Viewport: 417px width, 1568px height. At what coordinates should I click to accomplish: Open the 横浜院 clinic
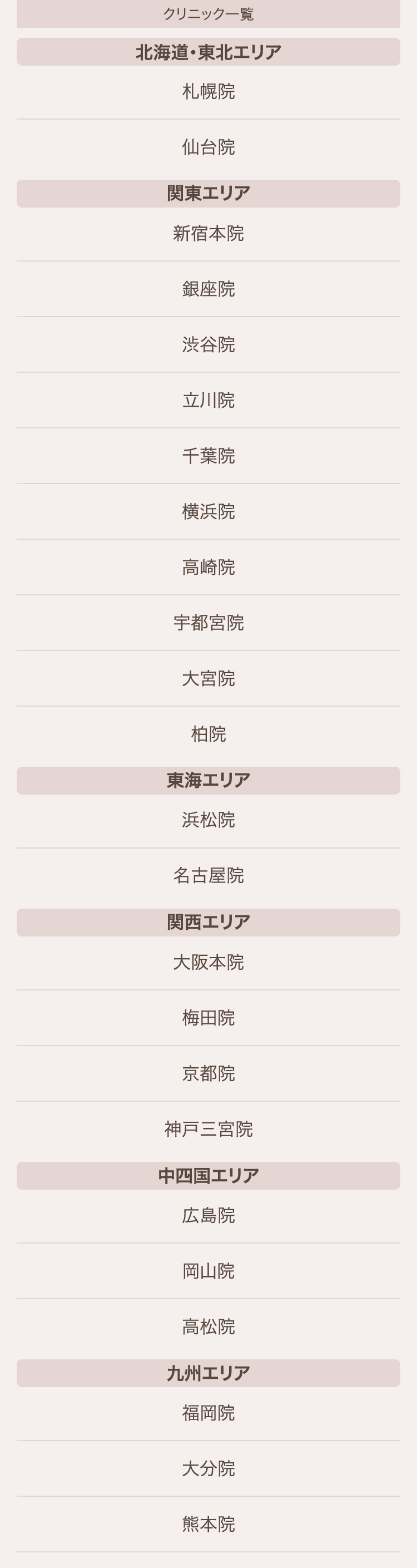[x=208, y=511]
